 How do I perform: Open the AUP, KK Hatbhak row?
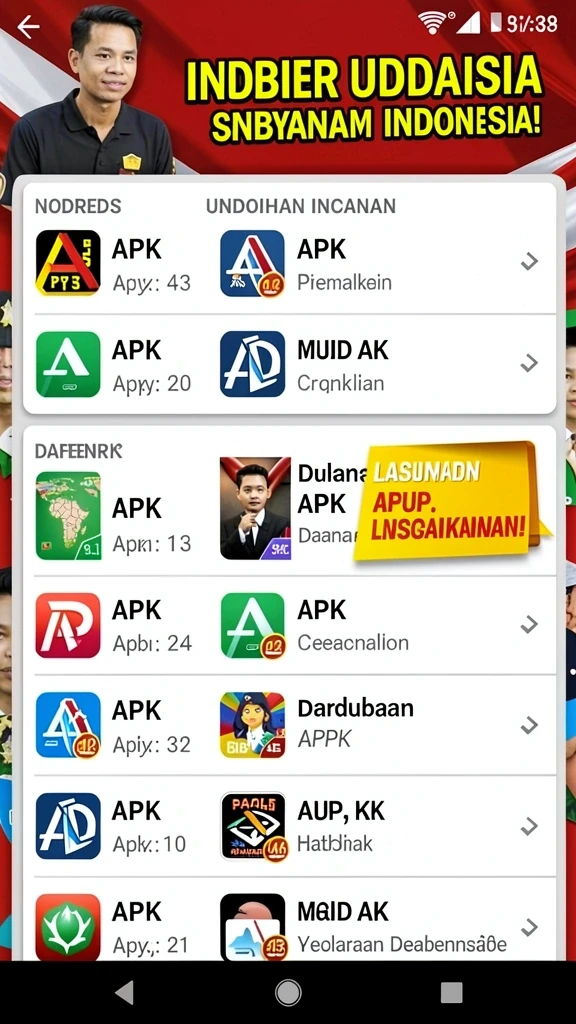tap(380, 826)
